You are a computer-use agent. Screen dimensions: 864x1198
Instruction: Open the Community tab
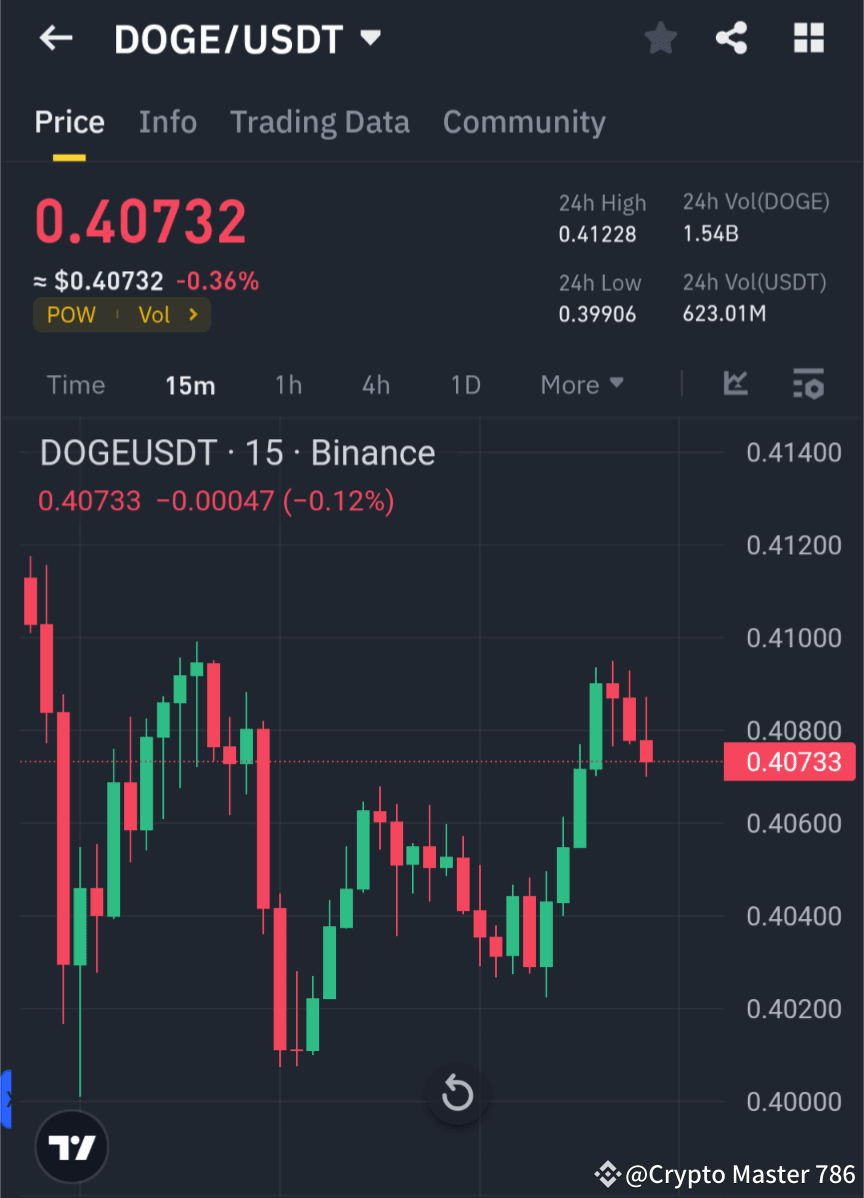[x=524, y=122]
